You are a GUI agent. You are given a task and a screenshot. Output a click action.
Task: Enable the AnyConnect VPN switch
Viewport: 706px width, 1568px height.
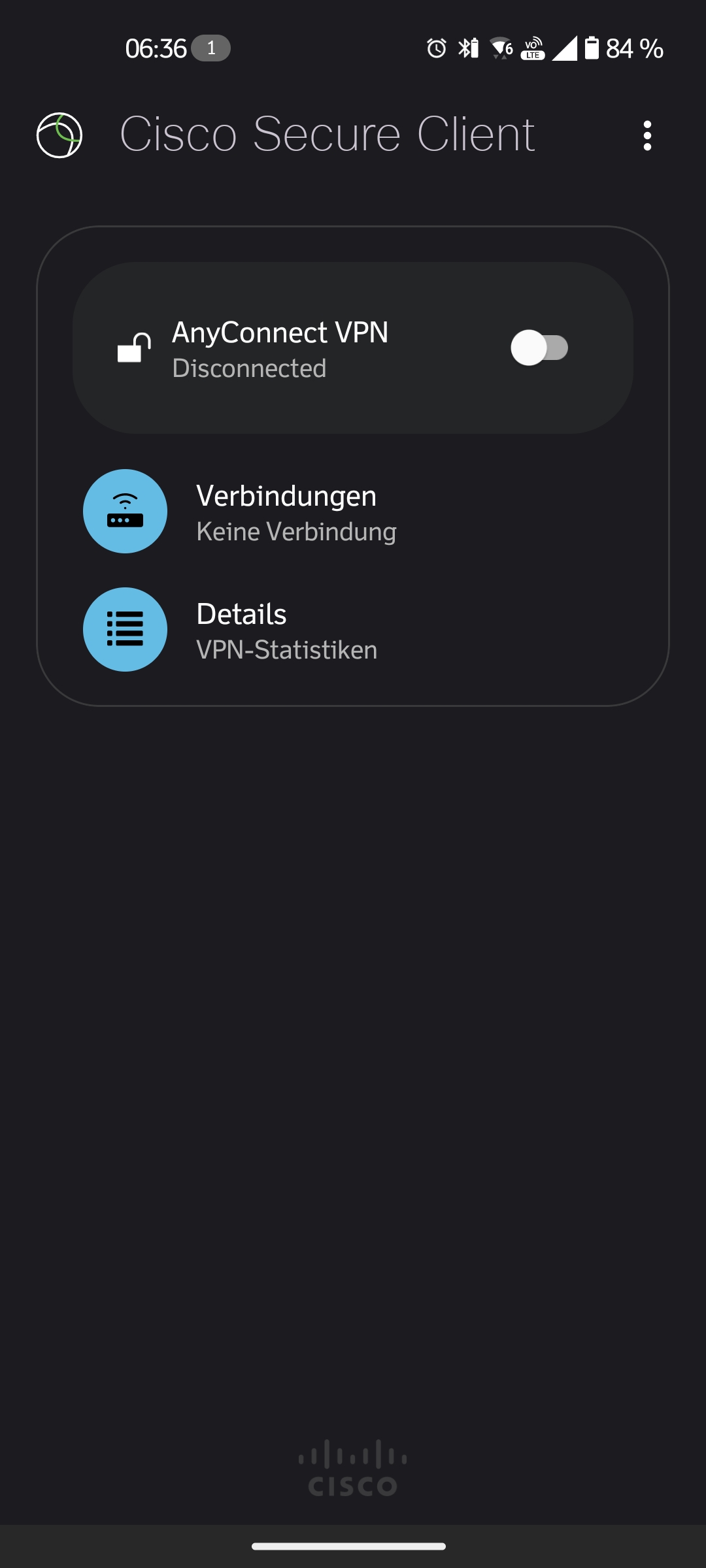coord(539,348)
